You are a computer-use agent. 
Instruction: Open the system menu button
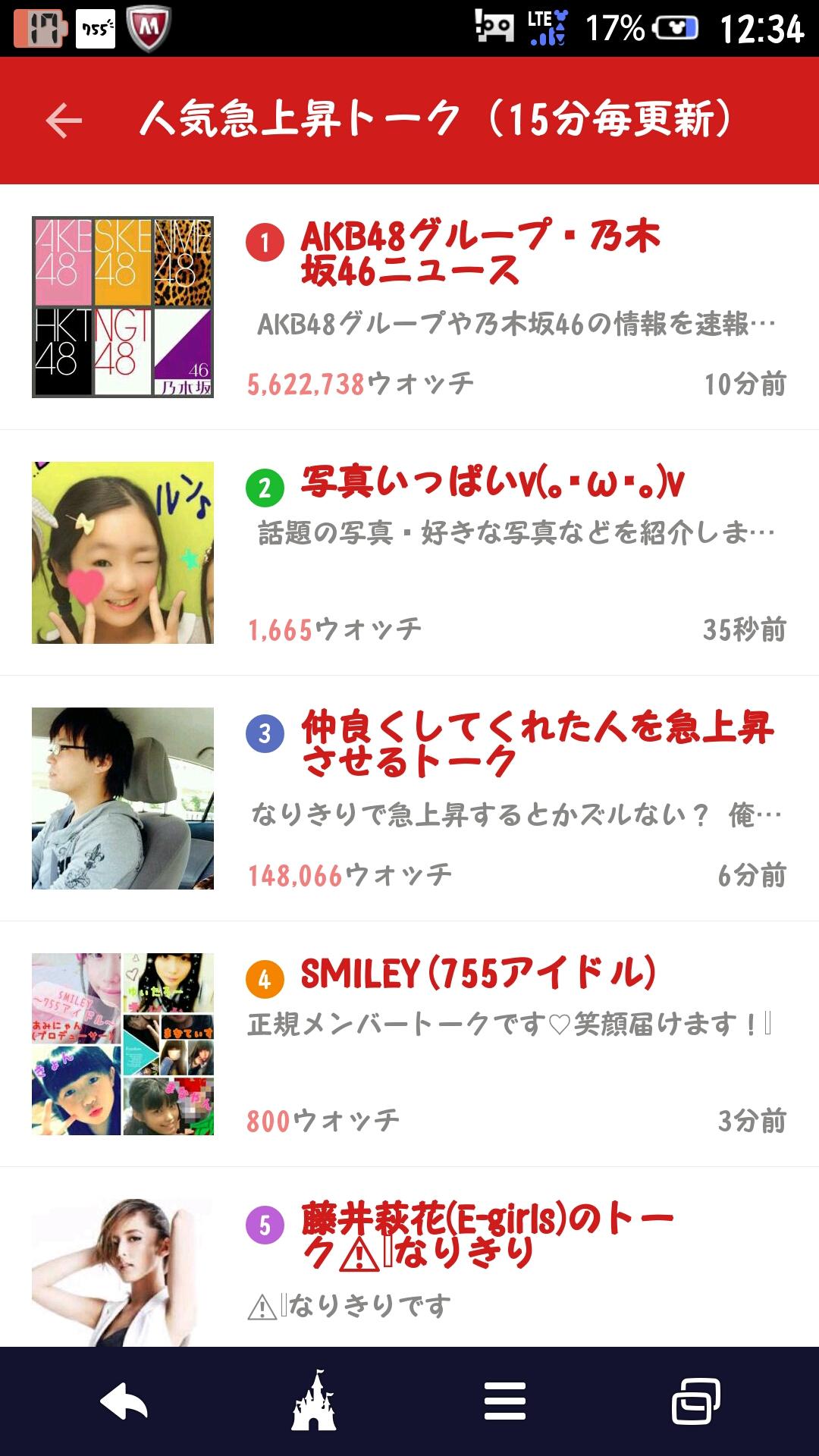click(505, 1401)
